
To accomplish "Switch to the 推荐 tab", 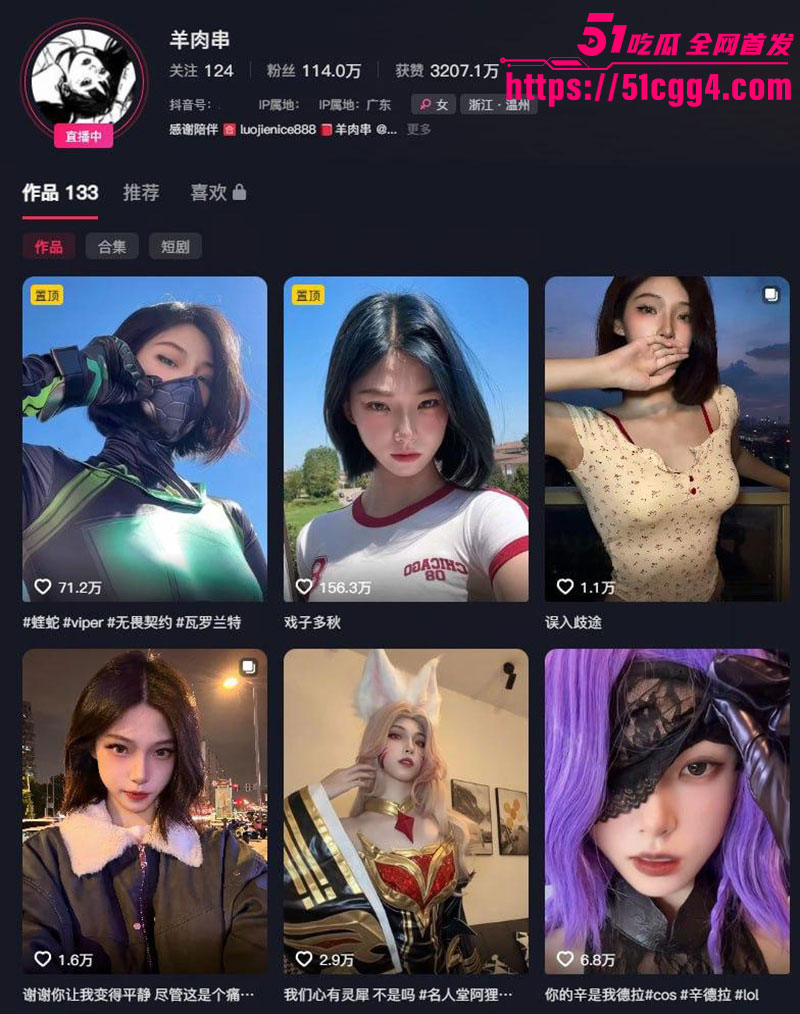I will pos(141,193).
